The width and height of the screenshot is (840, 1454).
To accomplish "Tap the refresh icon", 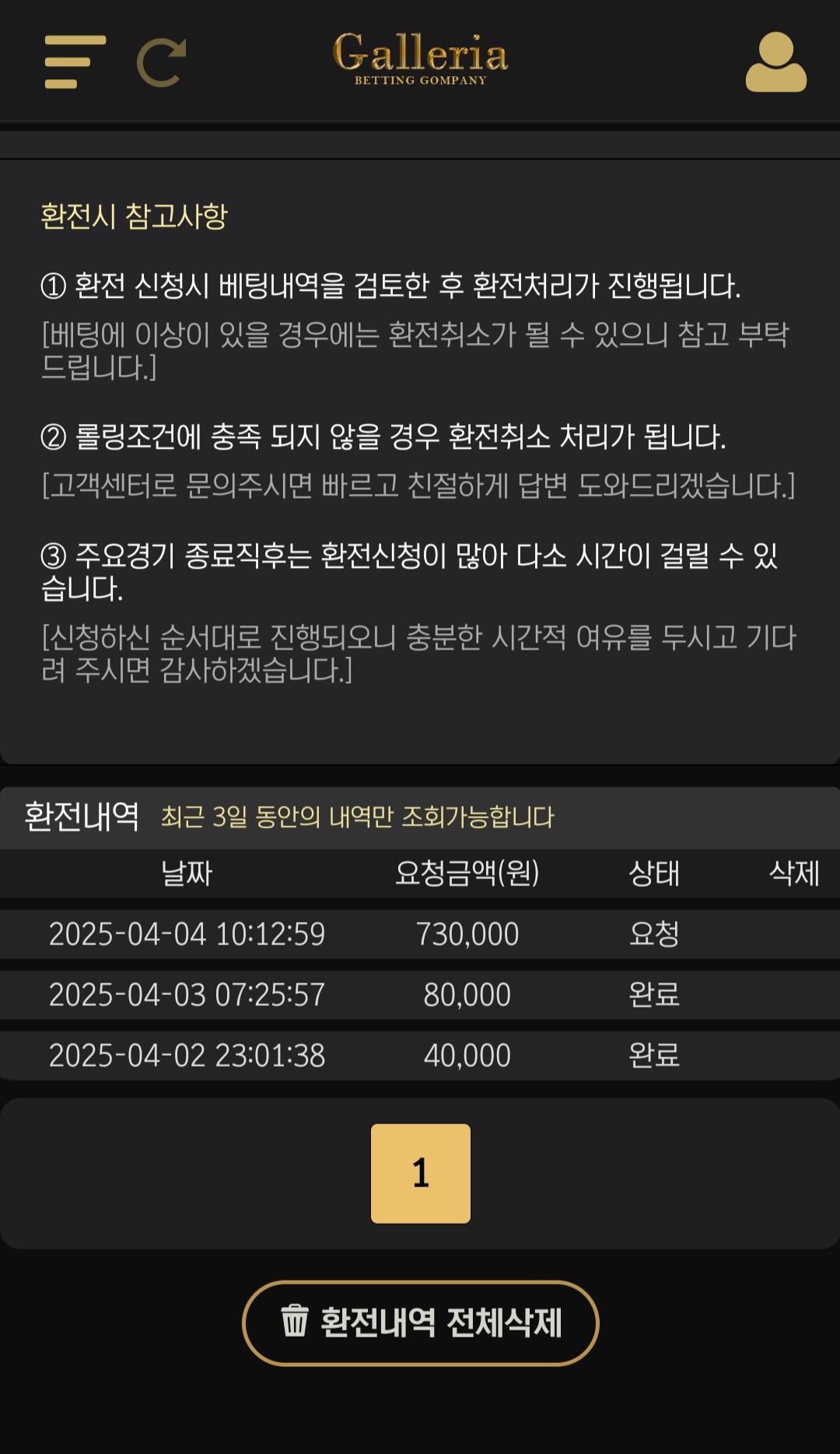I will 162,62.
